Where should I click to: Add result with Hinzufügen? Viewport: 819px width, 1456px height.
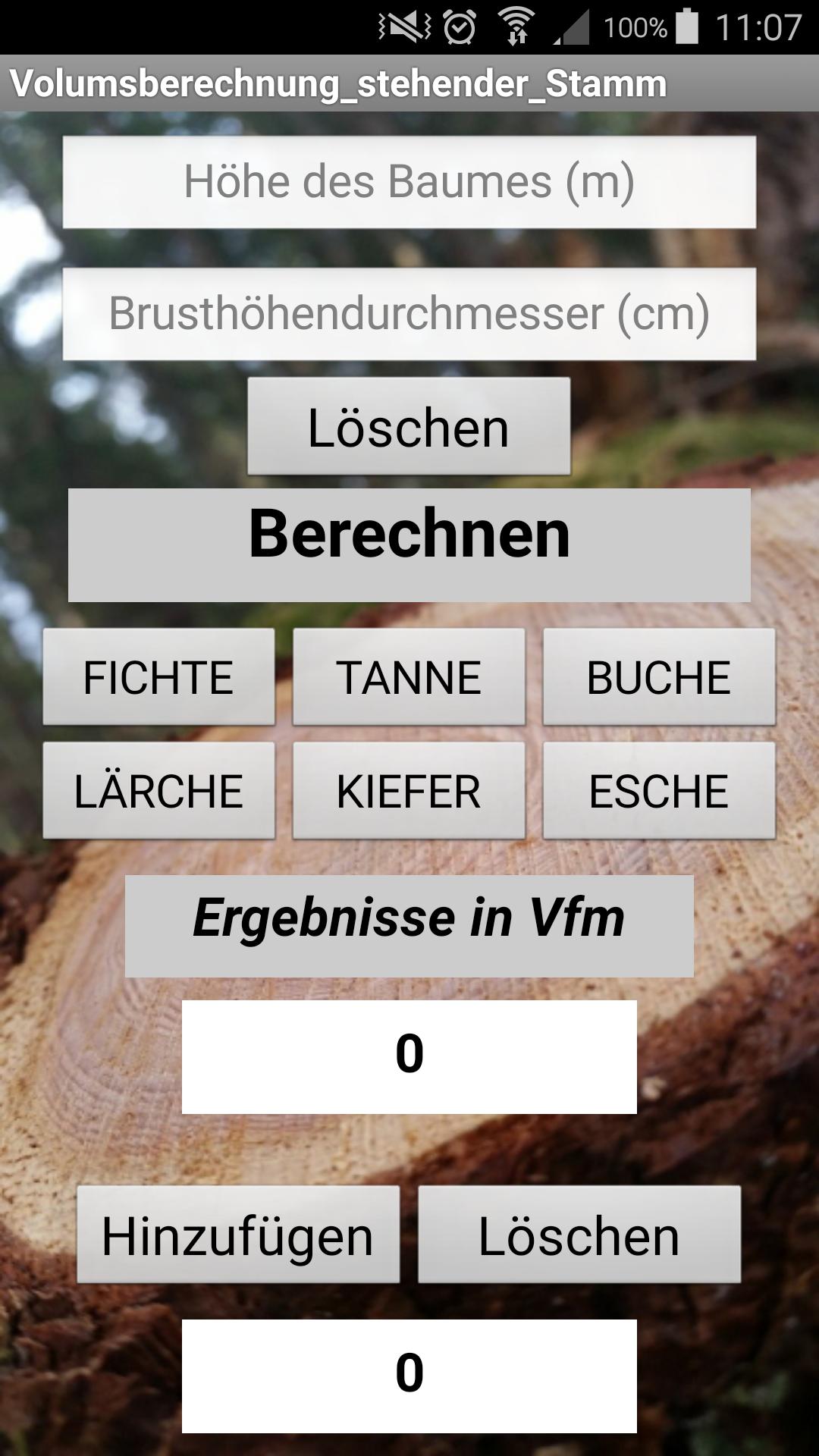[x=238, y=1235]
